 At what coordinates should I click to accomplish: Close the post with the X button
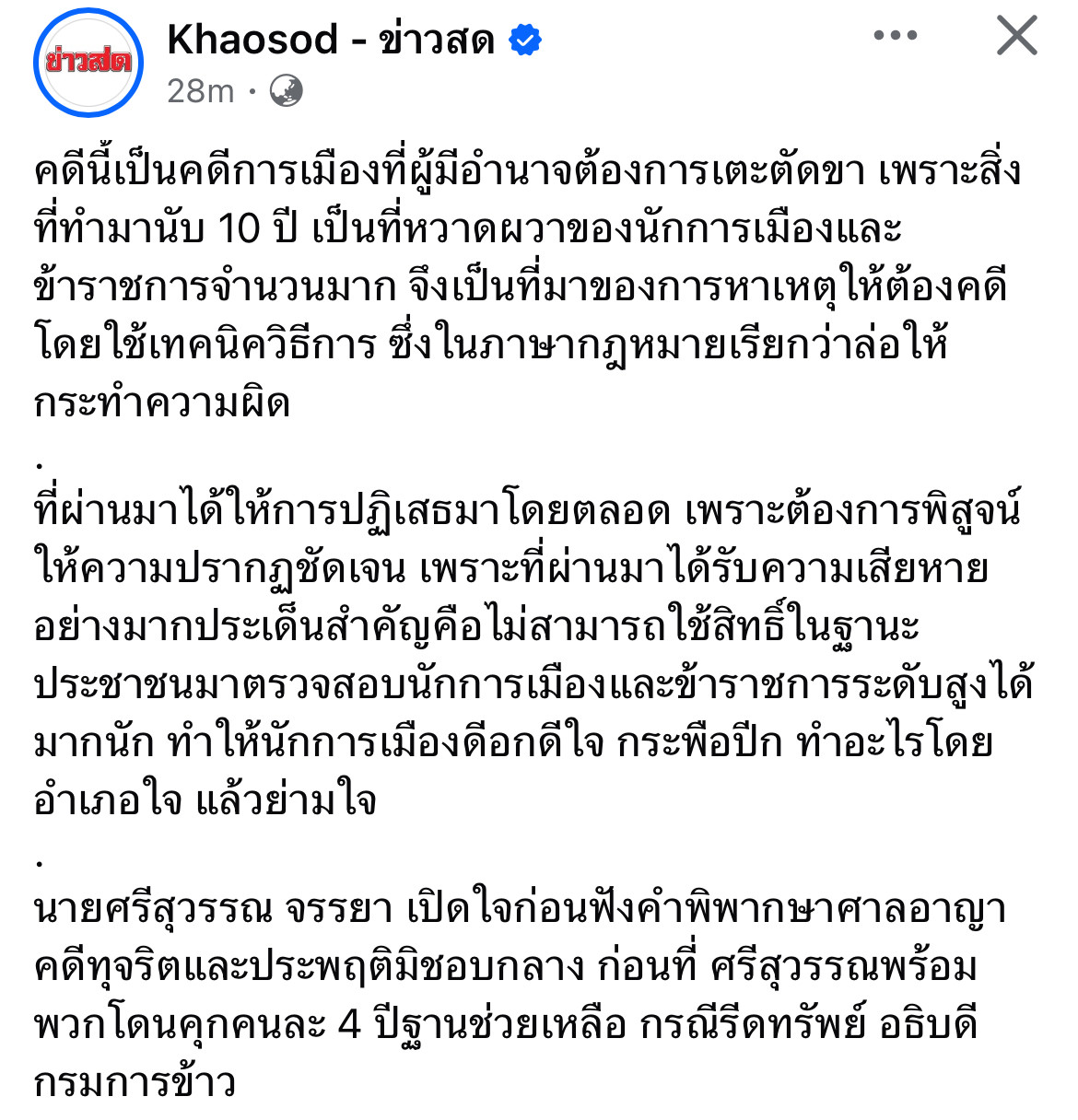pos(1017,36)
